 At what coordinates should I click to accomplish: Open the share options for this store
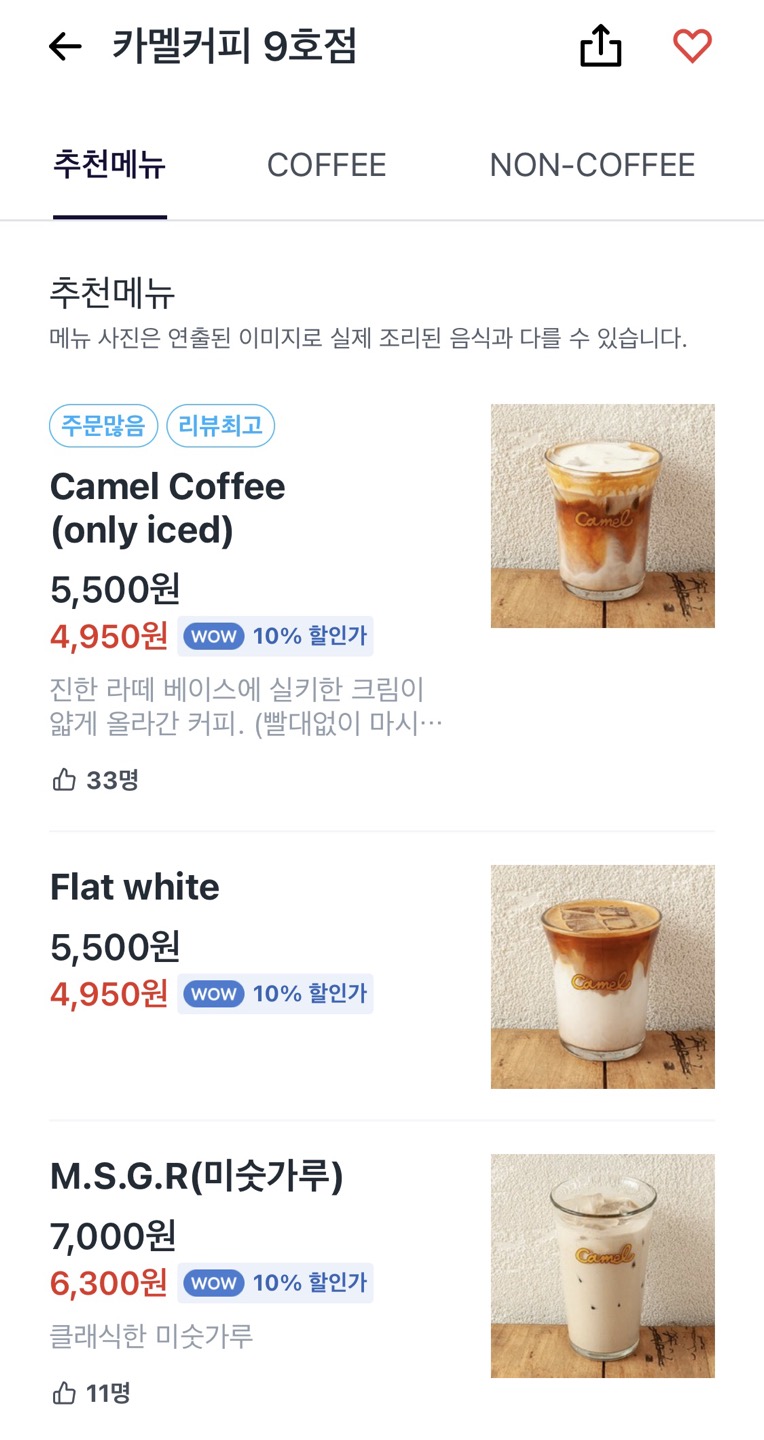click(x=599, y=46)
